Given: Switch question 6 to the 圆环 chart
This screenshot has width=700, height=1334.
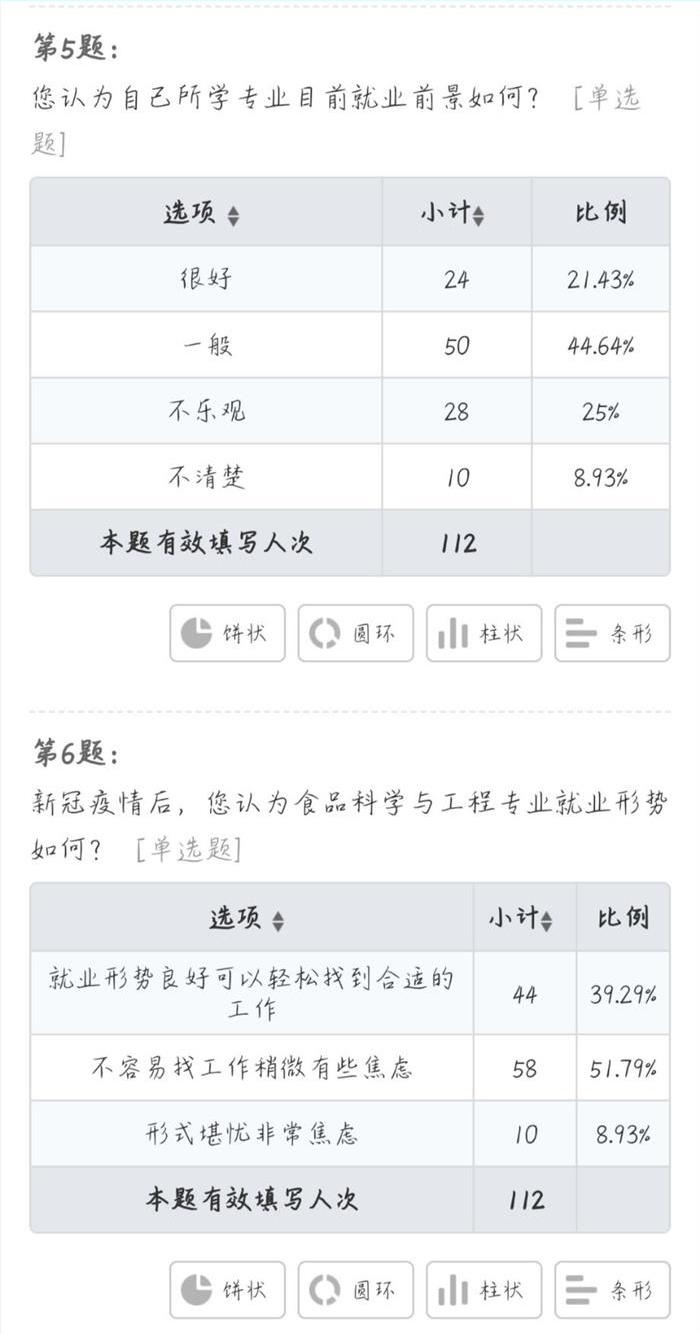Looking at the screenshot, I should 355,1290.
